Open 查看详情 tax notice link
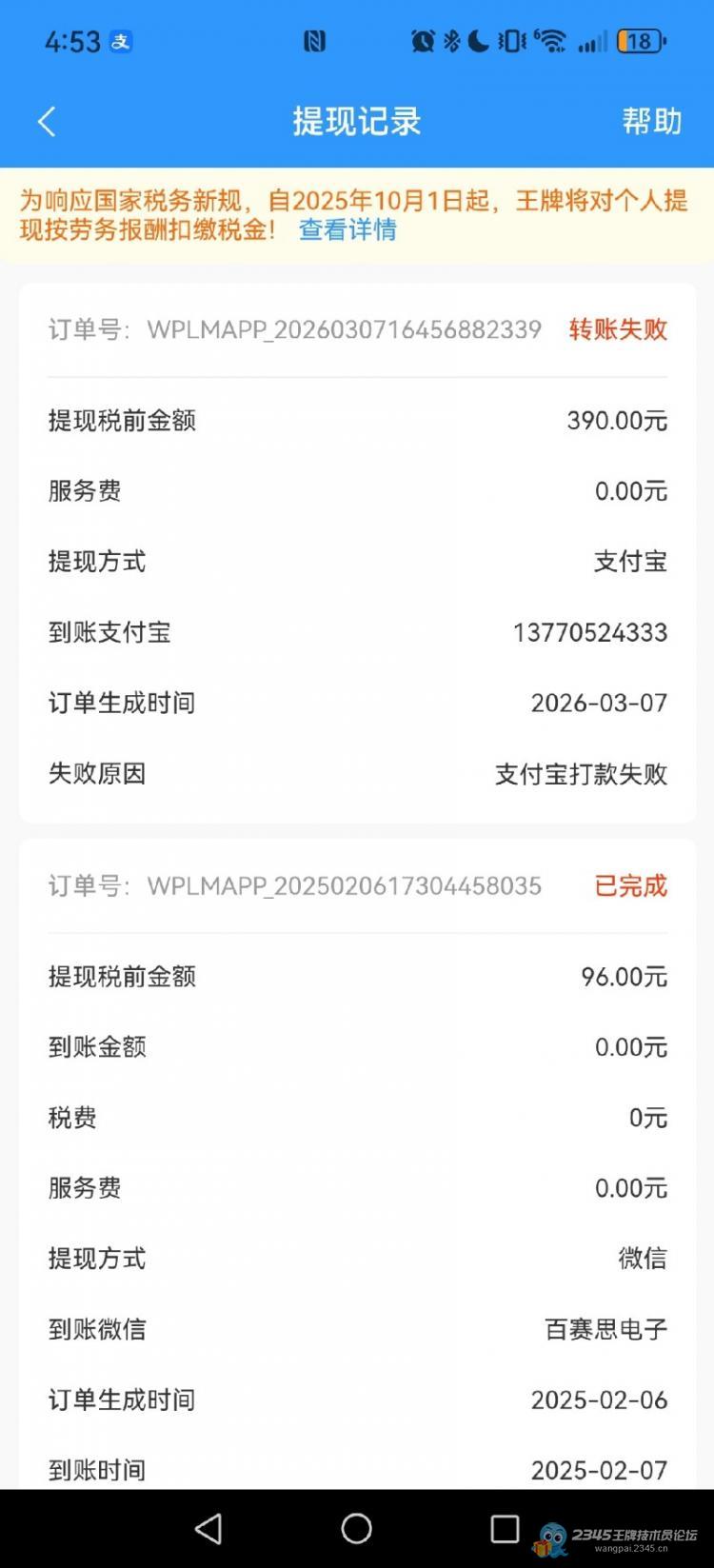The image size is (714, 1568). coord(347,229)
